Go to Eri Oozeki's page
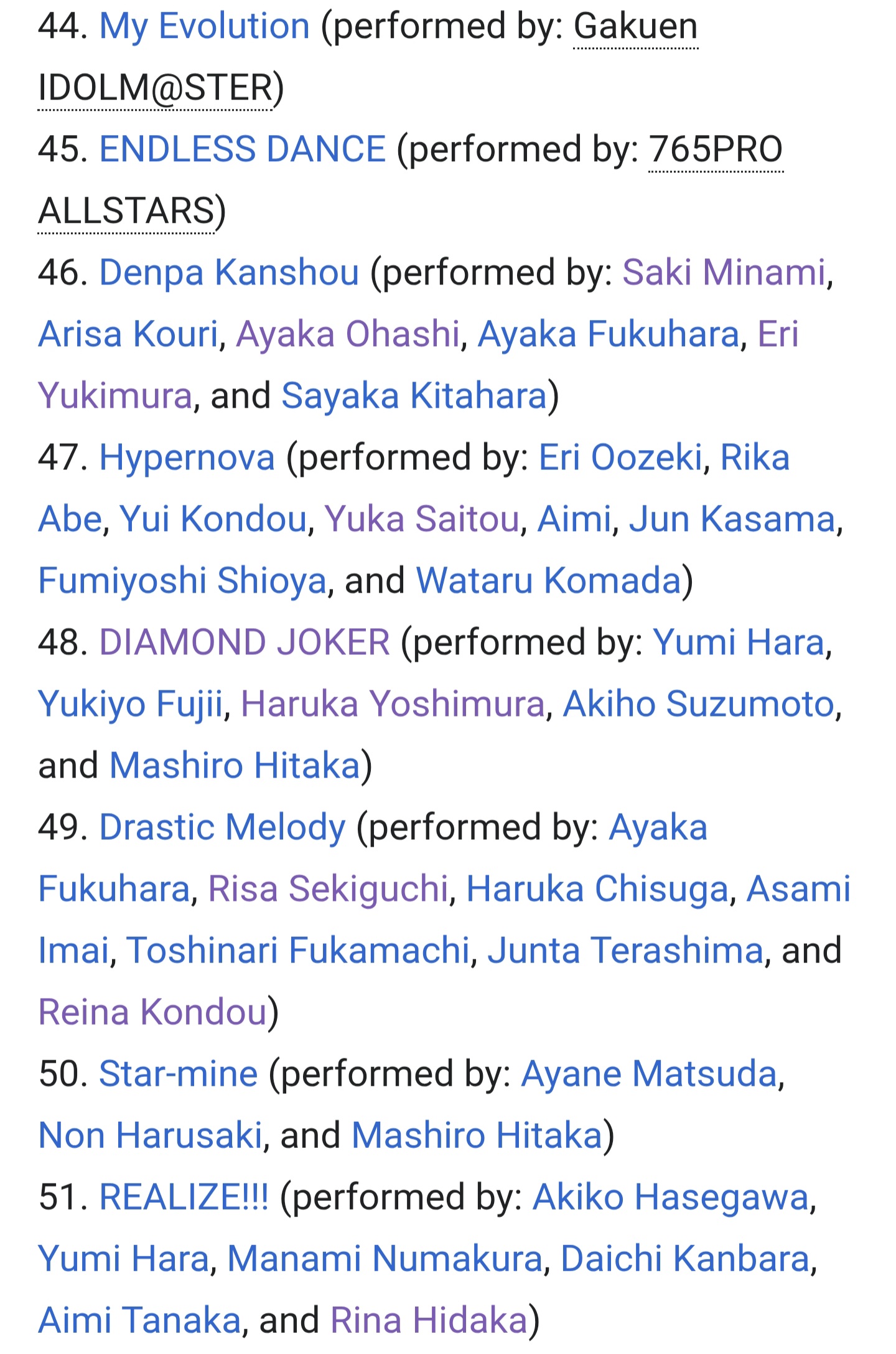This screenshot has height=1354, width=896. [620, 458]
